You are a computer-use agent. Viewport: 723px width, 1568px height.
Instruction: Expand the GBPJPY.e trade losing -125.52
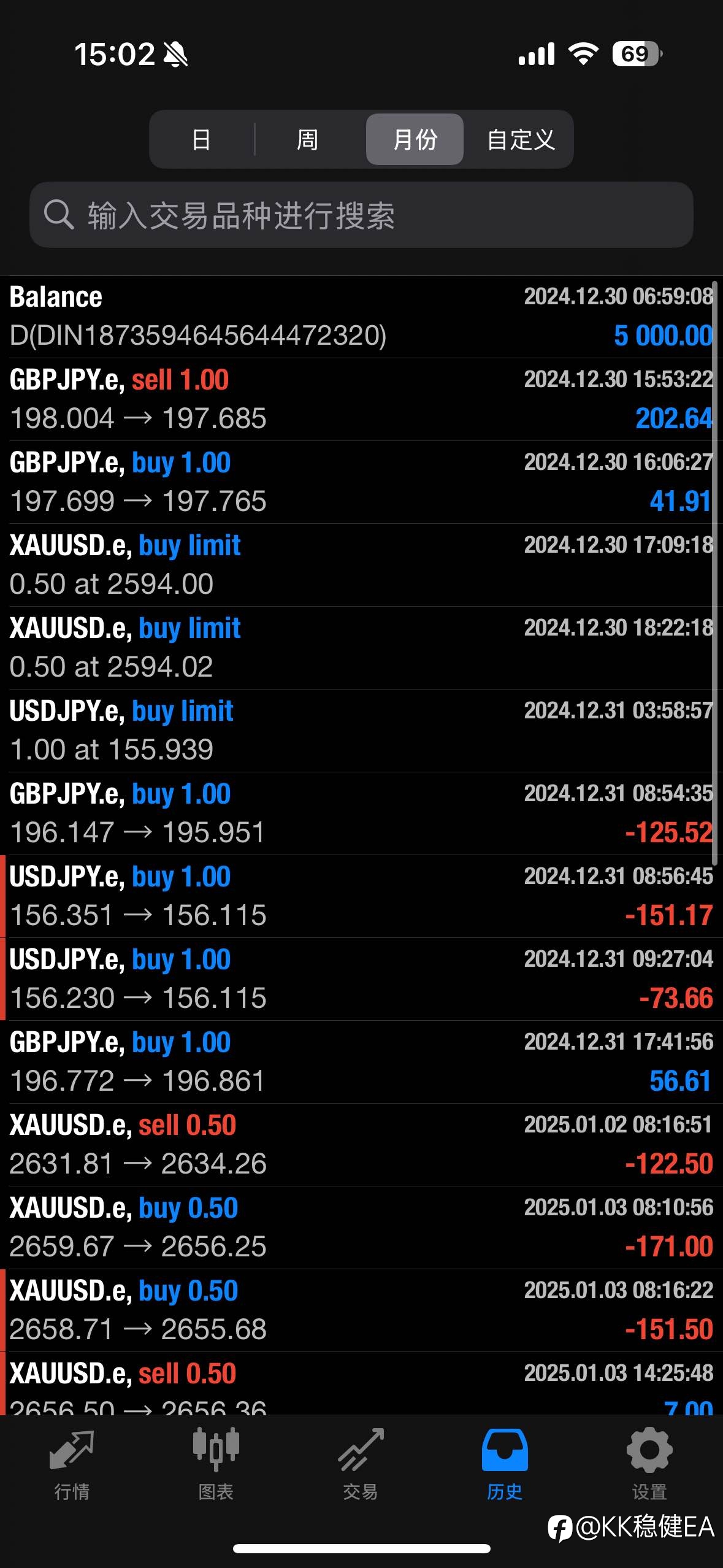pyautogui.click(x=361, y=813)
